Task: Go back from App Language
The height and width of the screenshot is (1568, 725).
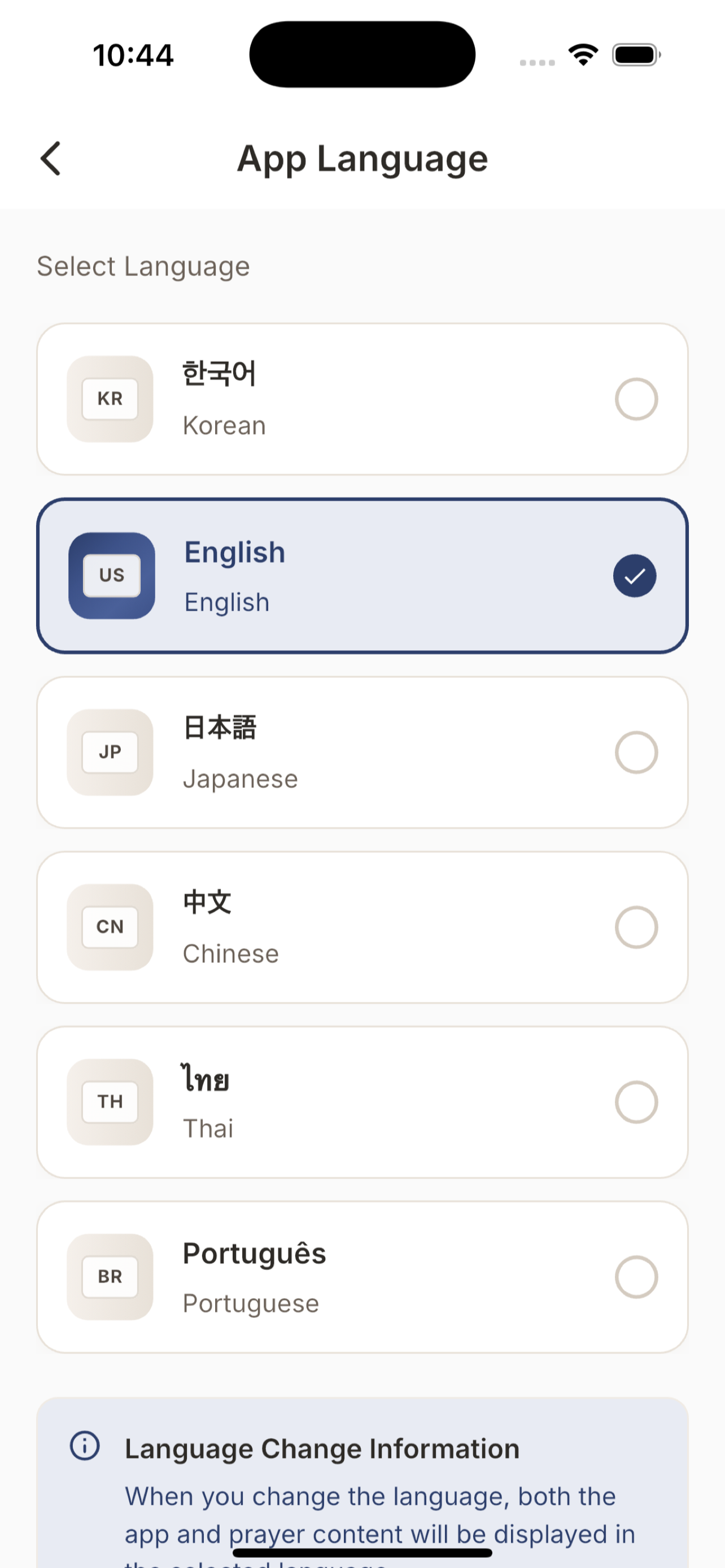Action: [50, 159]
